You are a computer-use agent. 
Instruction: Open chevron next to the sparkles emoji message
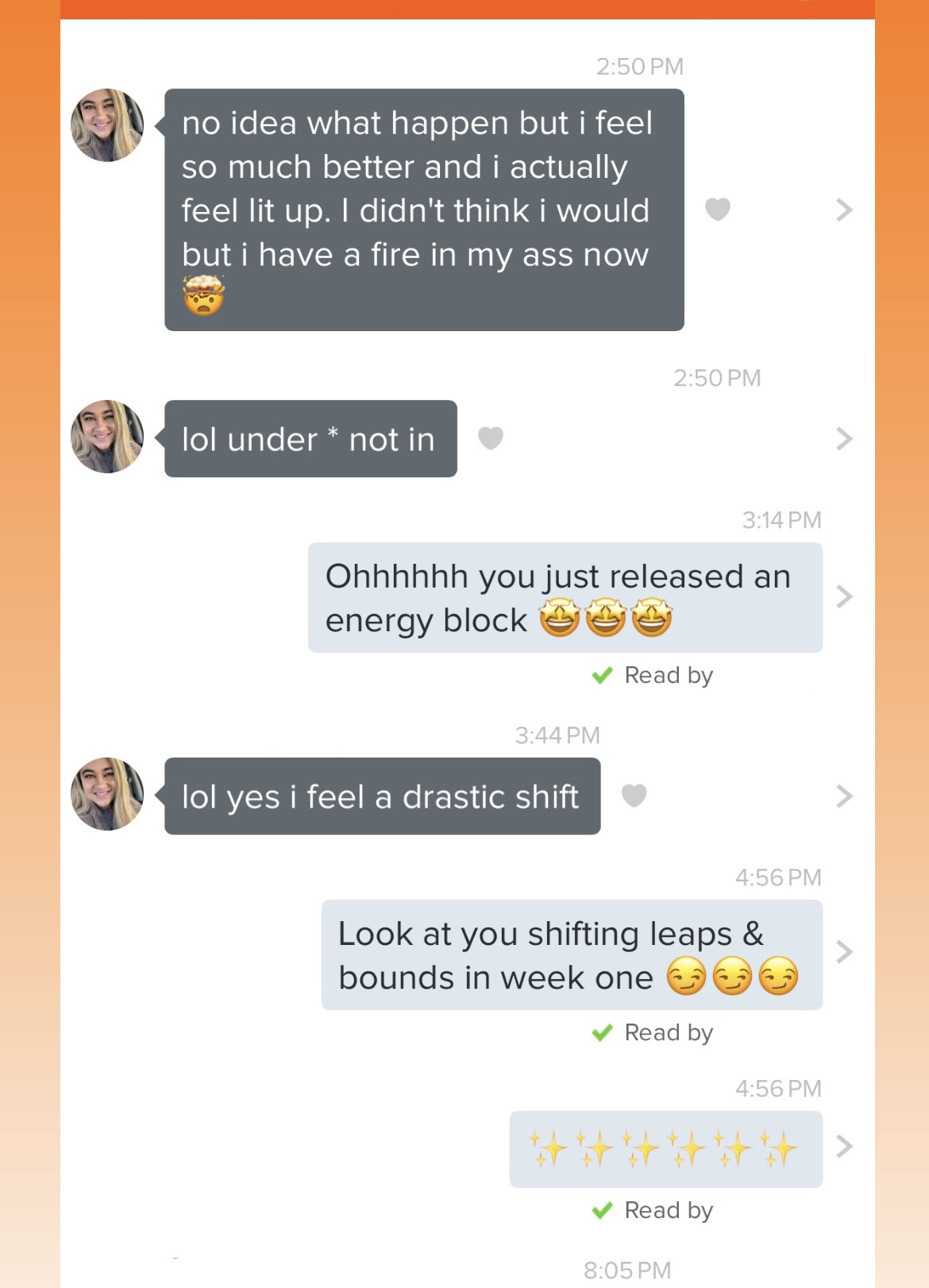pos(844,1146)
